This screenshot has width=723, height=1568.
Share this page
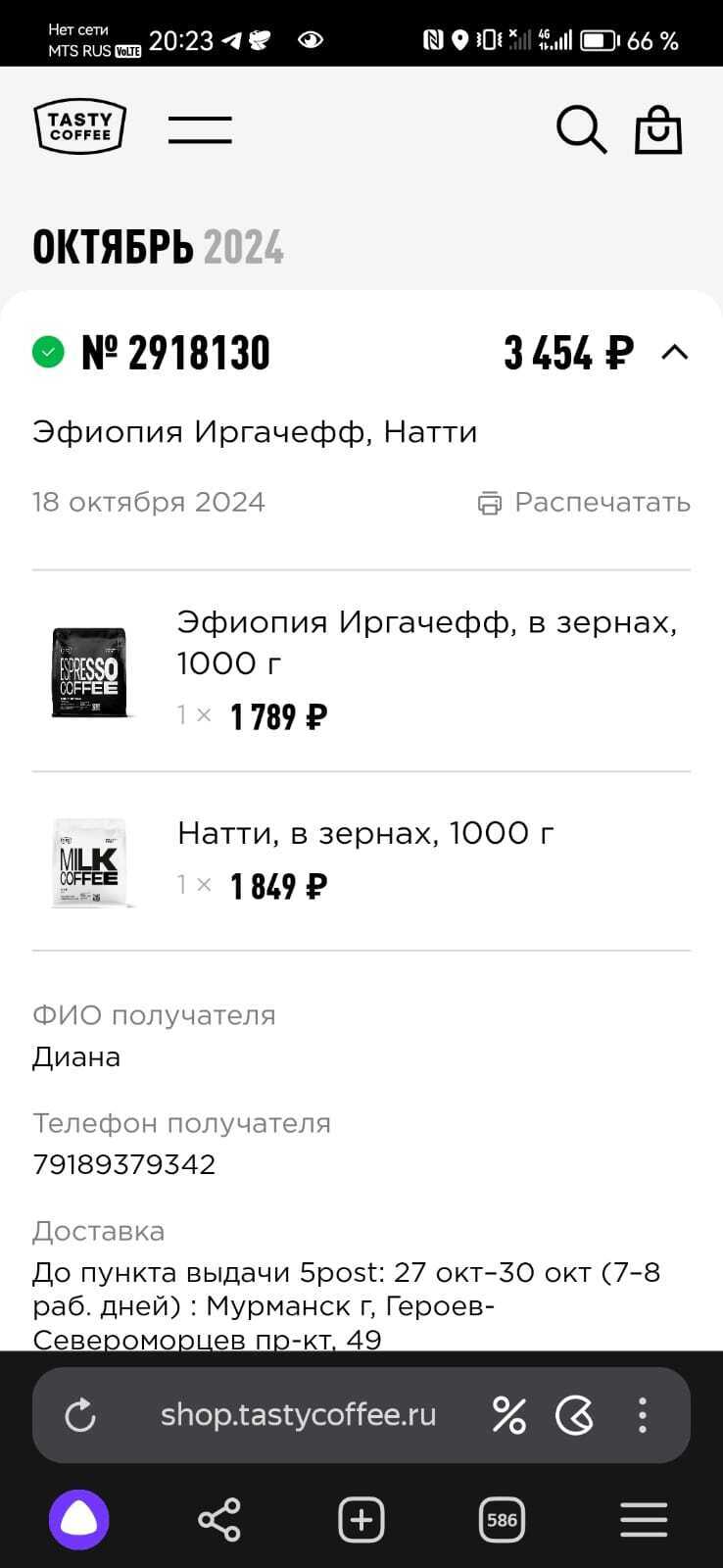(x=219, y=1520)
